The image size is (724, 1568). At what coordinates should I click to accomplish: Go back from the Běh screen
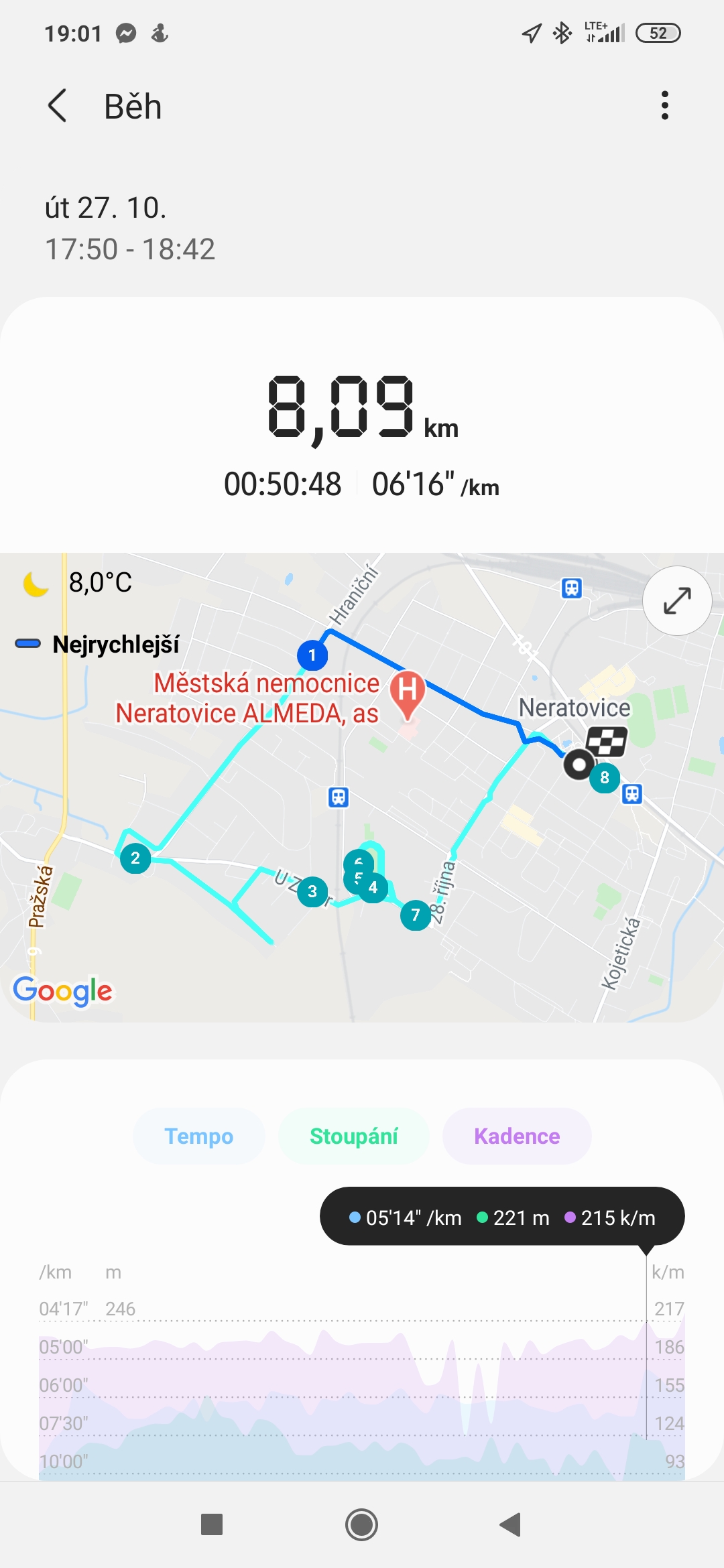[x=58, y=106]
